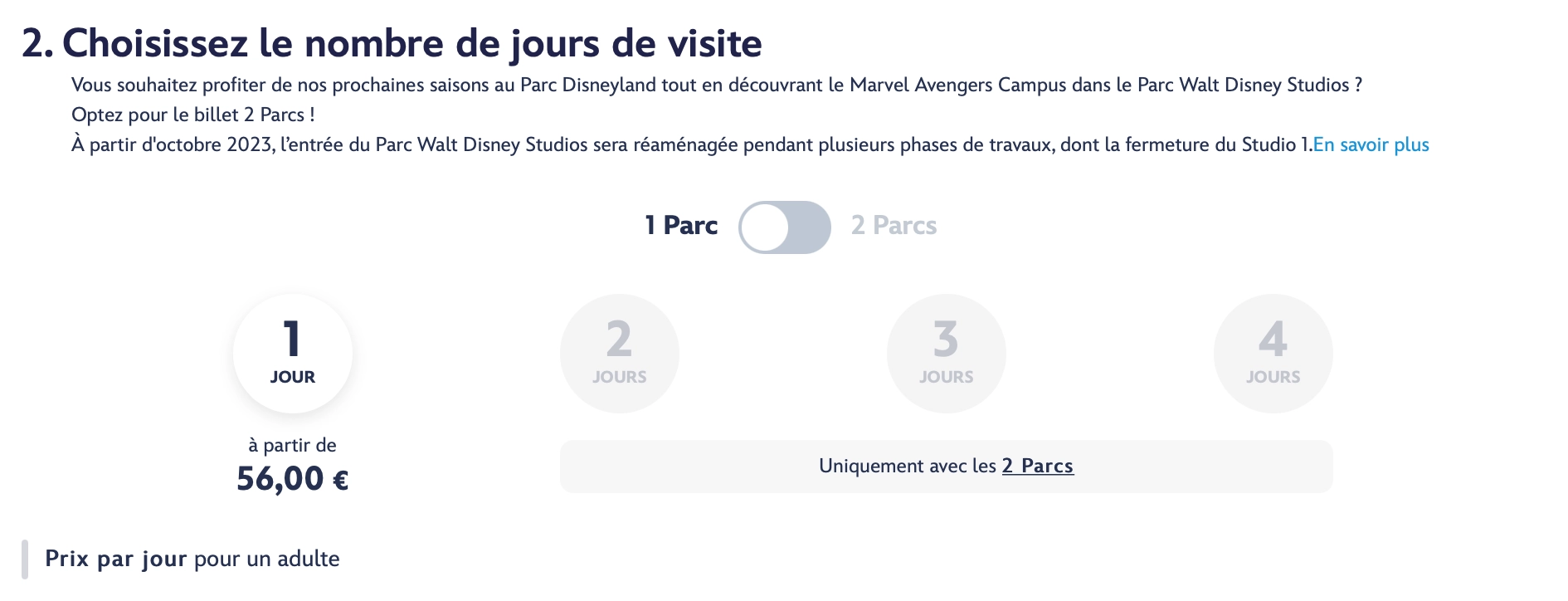Toggle the 1 Parc / 2 Parcs switch

tap(784, 227)
